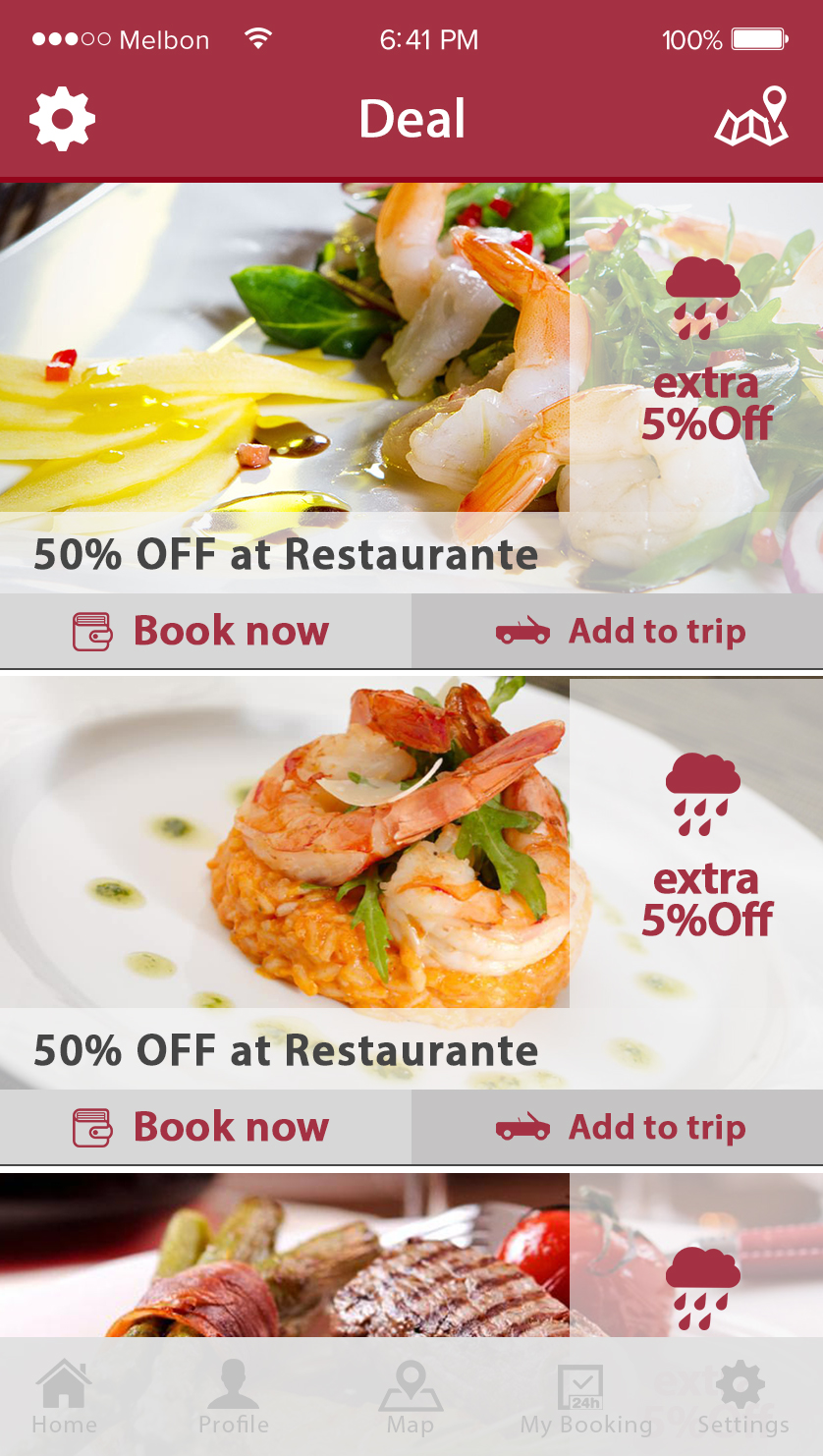Switch to the Map tab

[411, 1397]
